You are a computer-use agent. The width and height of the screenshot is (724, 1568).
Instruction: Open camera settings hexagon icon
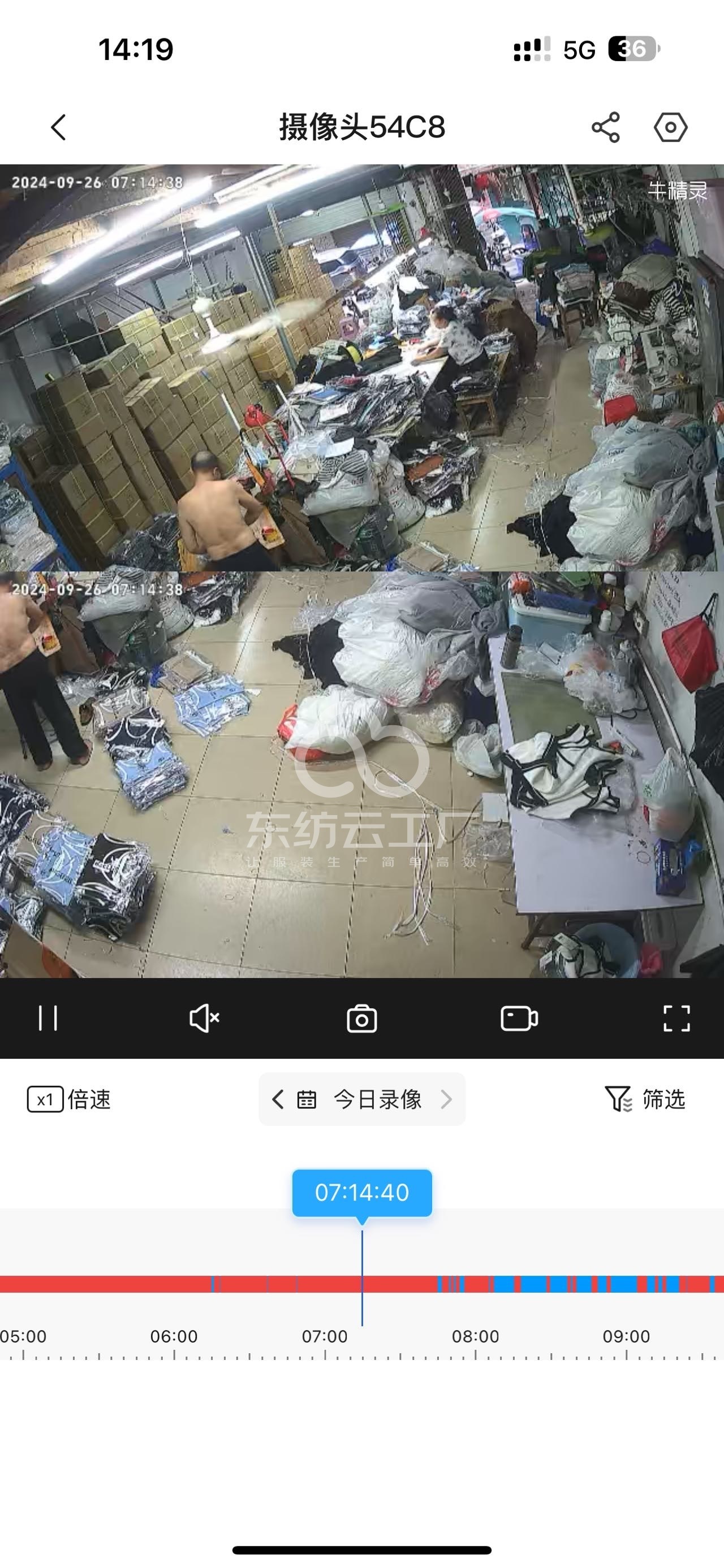click(670, 128)
